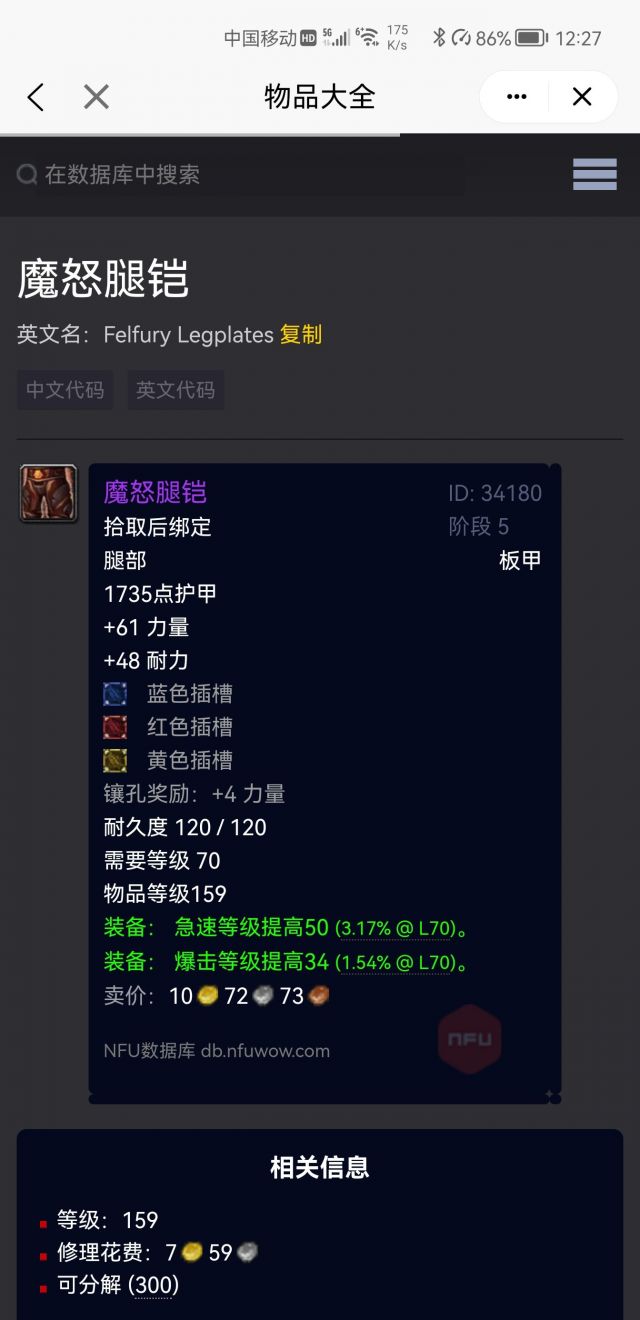
Task: Close the page with the X icon
Action: (96, 97)
